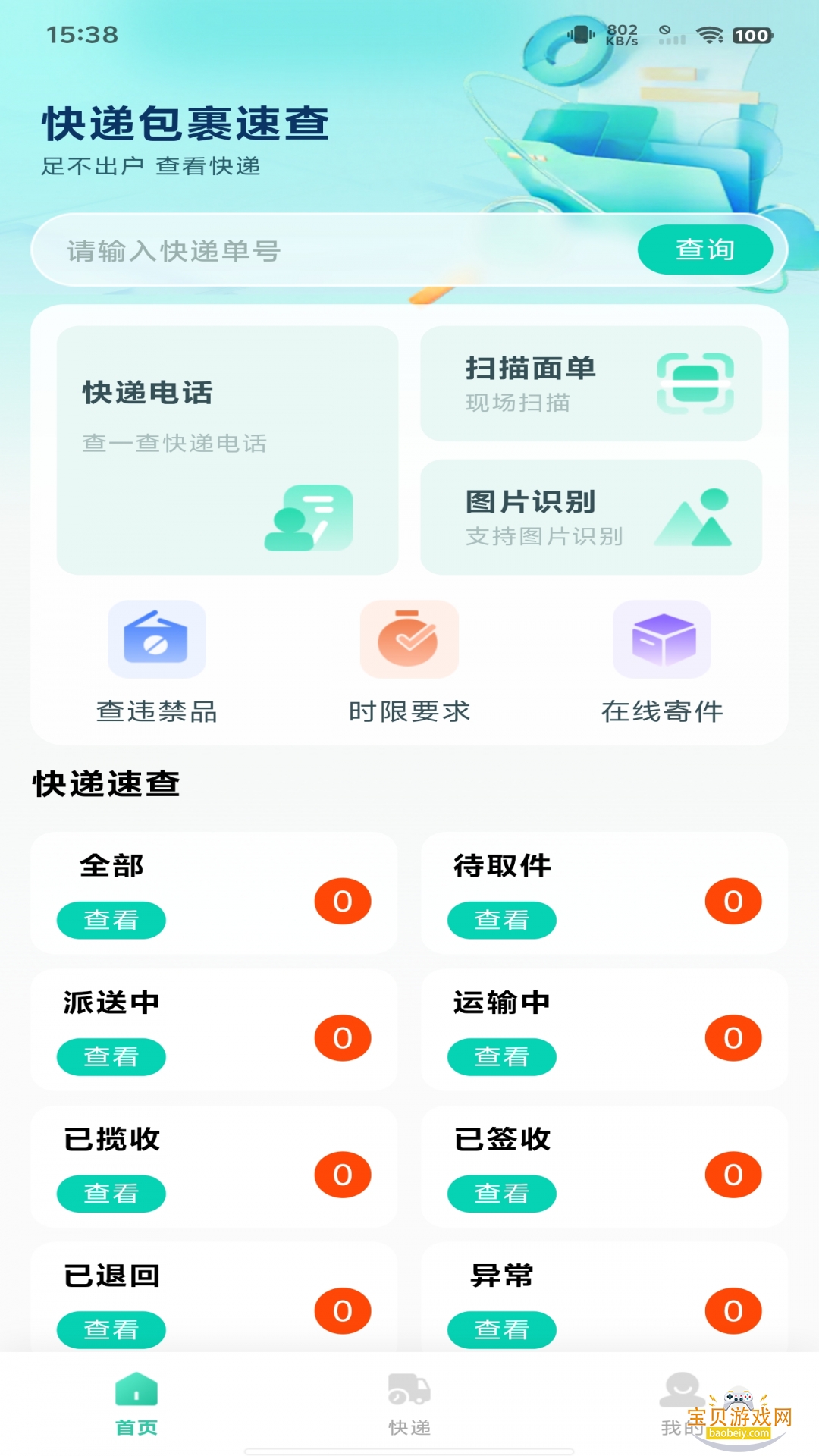Tap the green 查询 button
The width and height of the screenshot is (819, 1456).
(x=704, y=249)
